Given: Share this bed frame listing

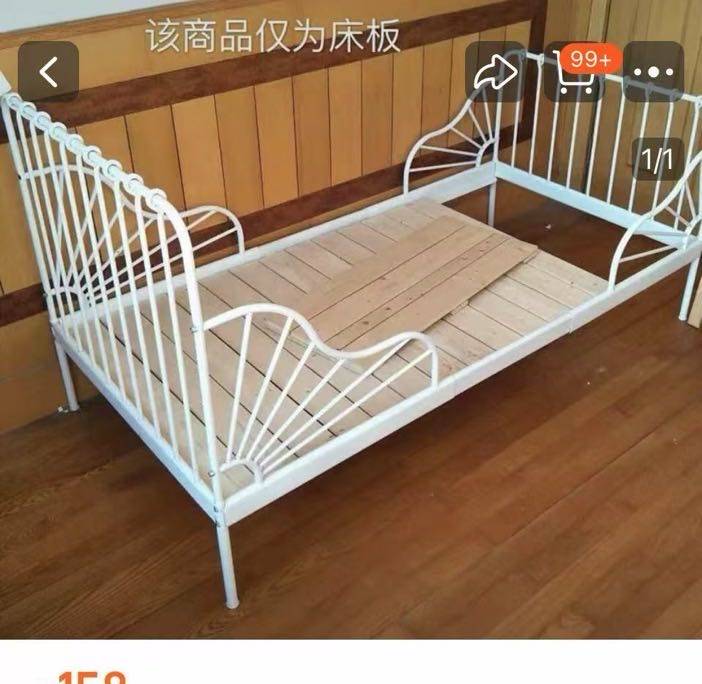Looking at the screenshot, I should 494,72.
